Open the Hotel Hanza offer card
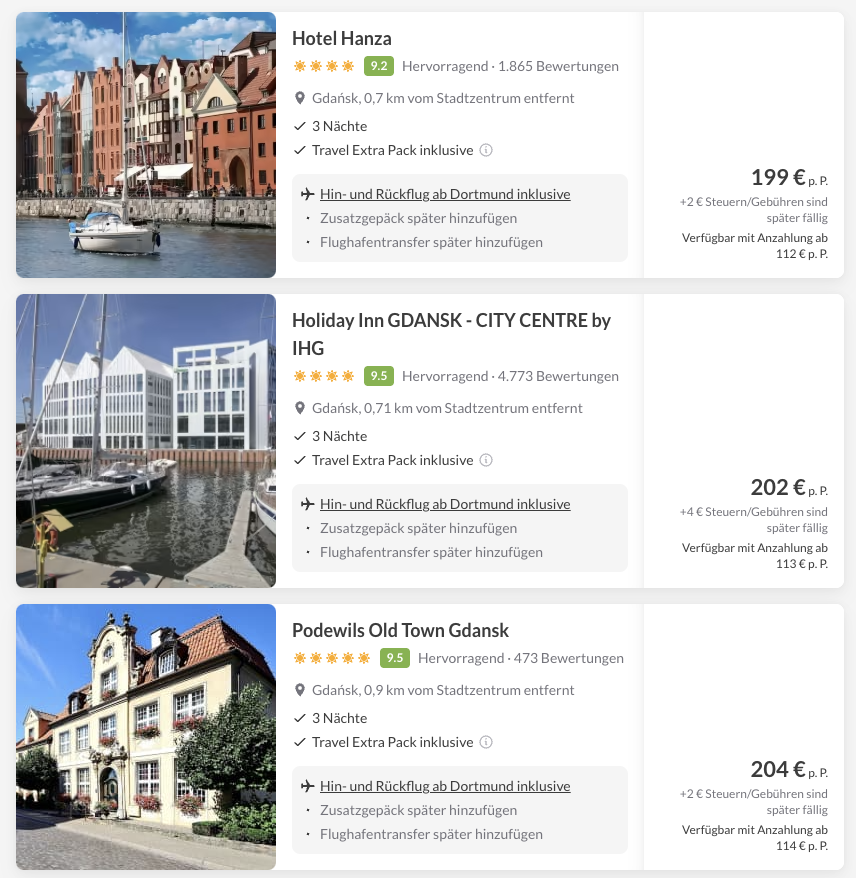This screenshot has width=856, height=878. coord(341,39)
